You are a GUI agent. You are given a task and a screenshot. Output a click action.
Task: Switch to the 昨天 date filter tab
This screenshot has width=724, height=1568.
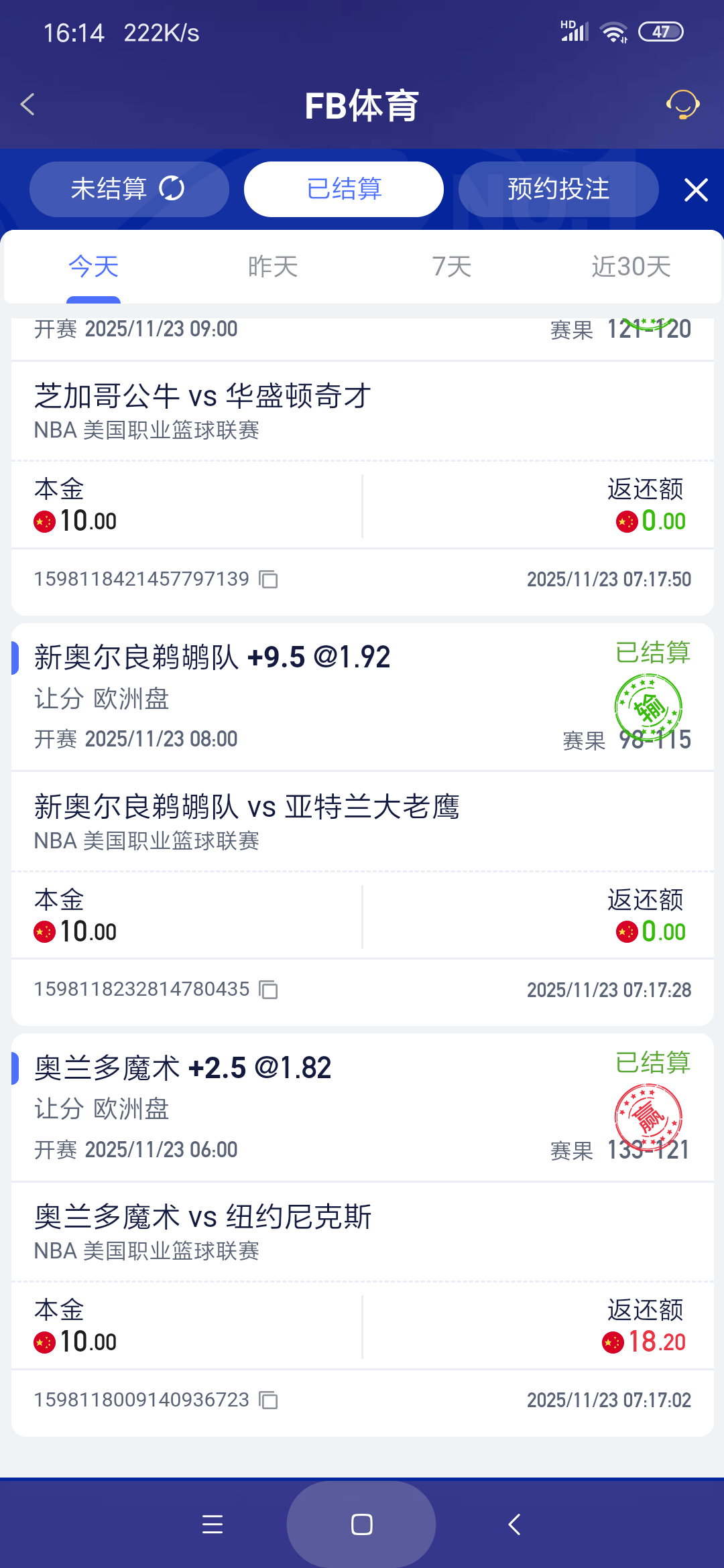[x=271, y=266]
